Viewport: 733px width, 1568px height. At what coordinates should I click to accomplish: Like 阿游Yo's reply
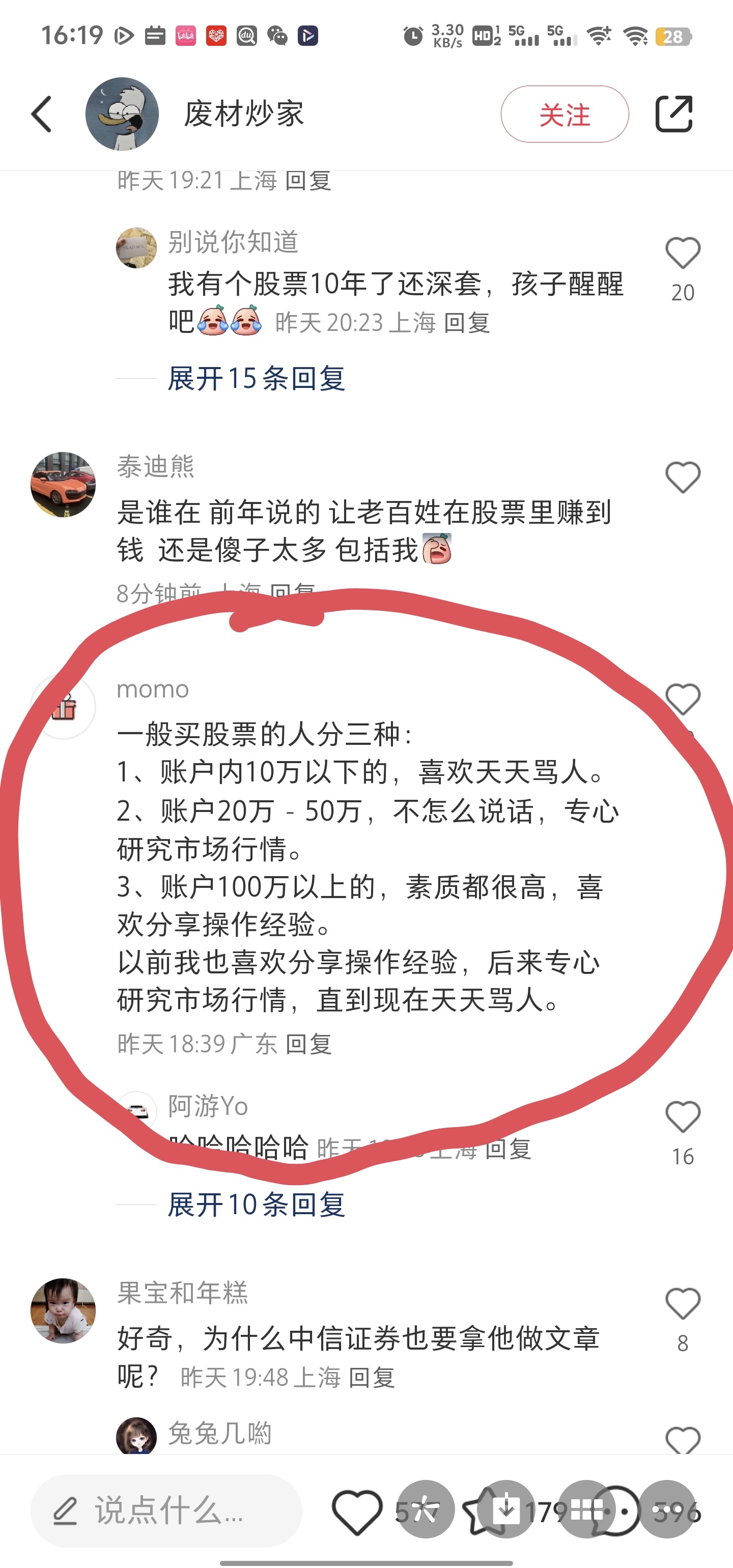[x=683, y=1117]
